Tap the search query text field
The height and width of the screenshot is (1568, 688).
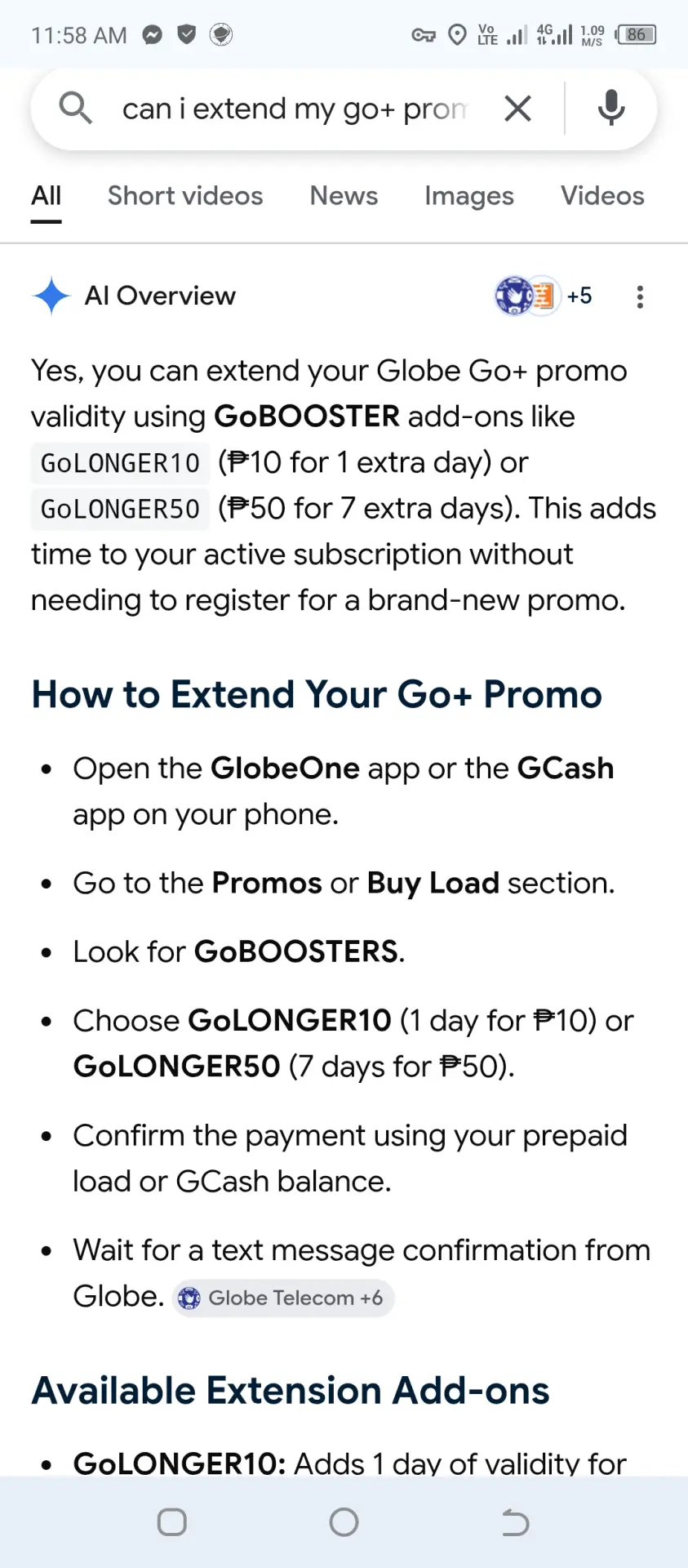294,109
